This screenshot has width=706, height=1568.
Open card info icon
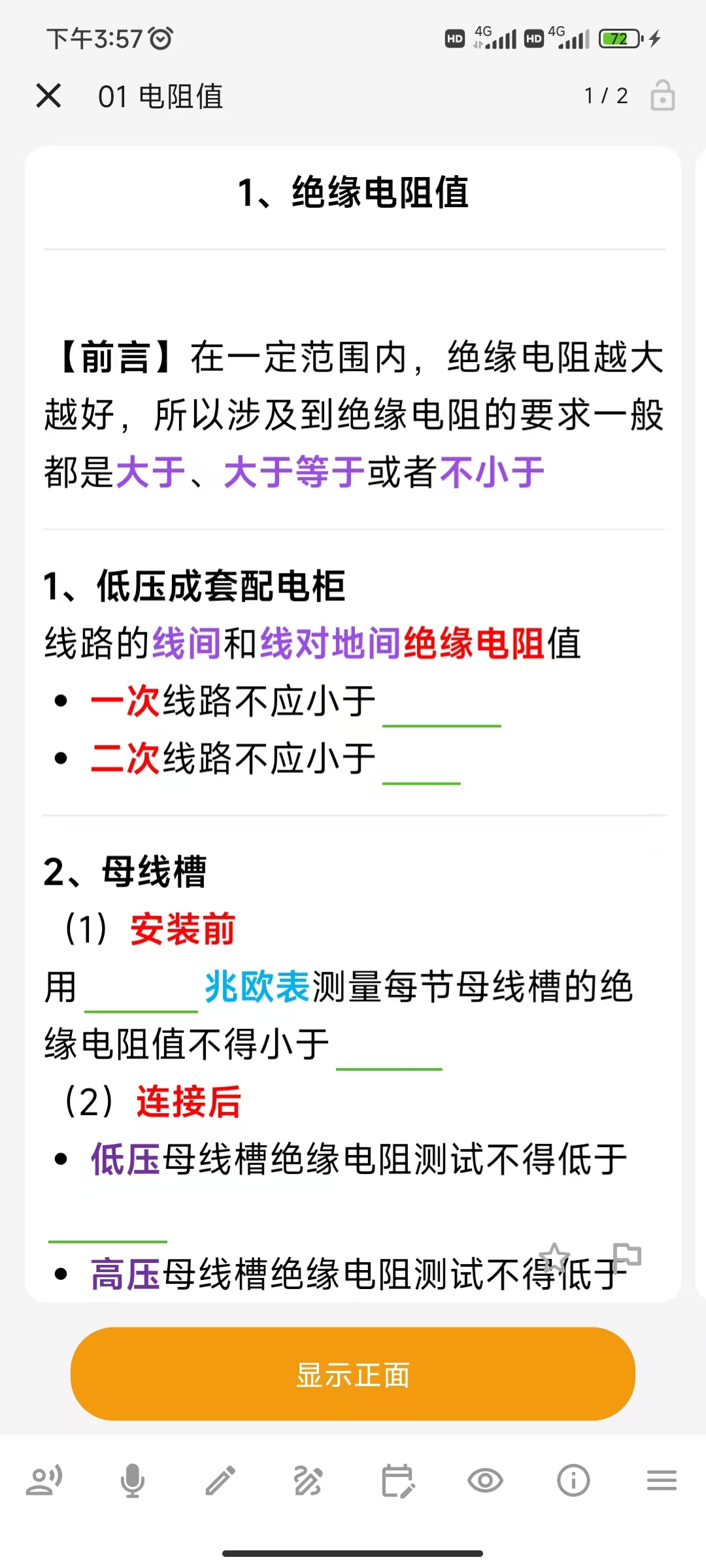click(x=573, y=1480)
